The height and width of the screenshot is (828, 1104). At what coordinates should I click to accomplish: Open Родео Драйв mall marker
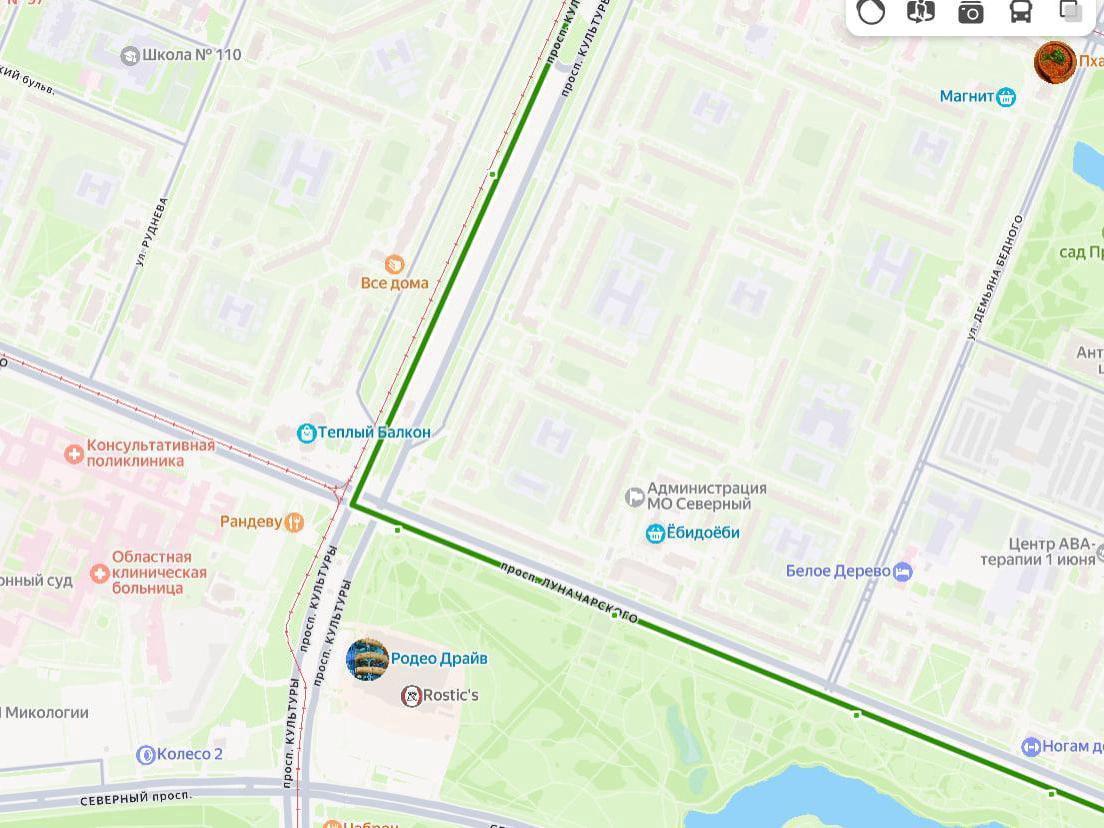[367, 659]
